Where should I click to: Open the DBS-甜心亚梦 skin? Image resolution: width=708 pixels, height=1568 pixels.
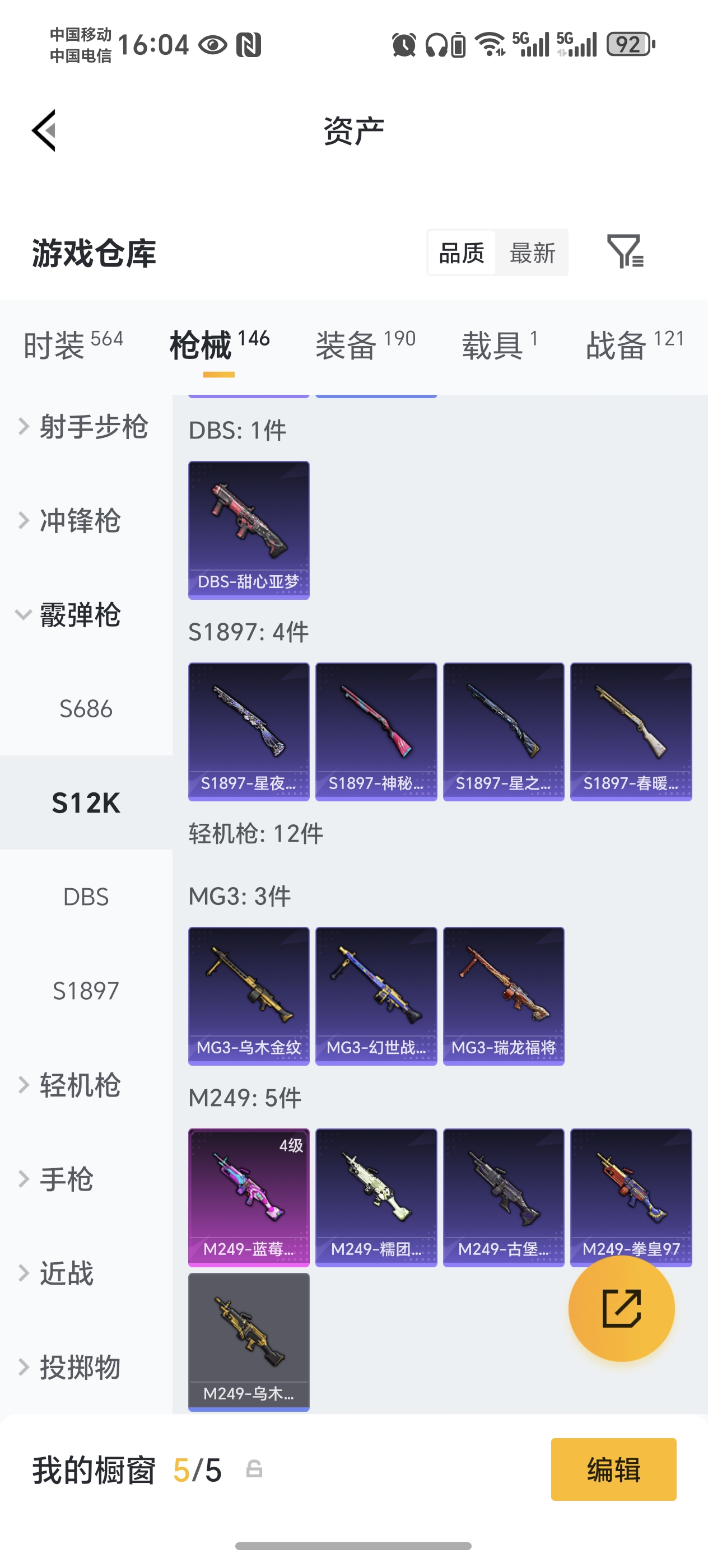248,530
